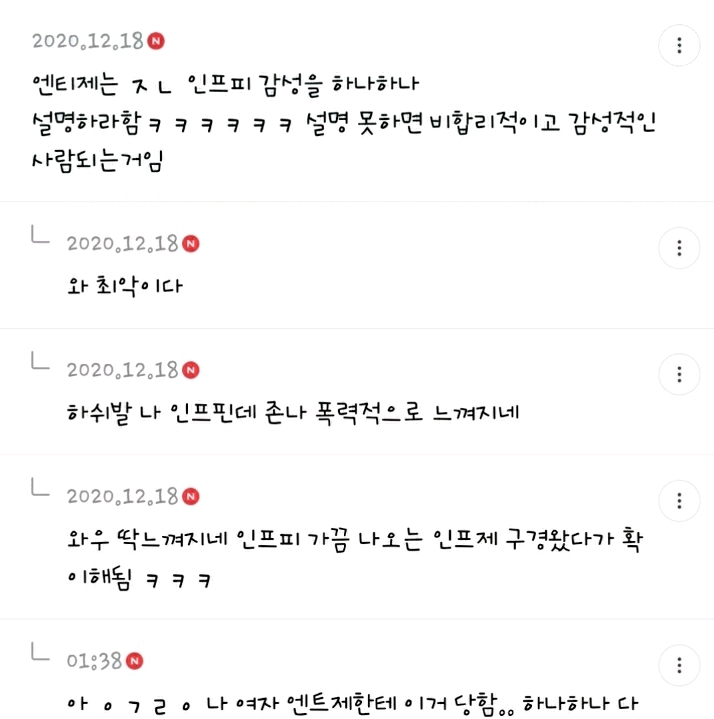Open more options on the 하쉬발 나 인프핀데 reply
This screenshot has height=719, width=714.
pos(680,374)
